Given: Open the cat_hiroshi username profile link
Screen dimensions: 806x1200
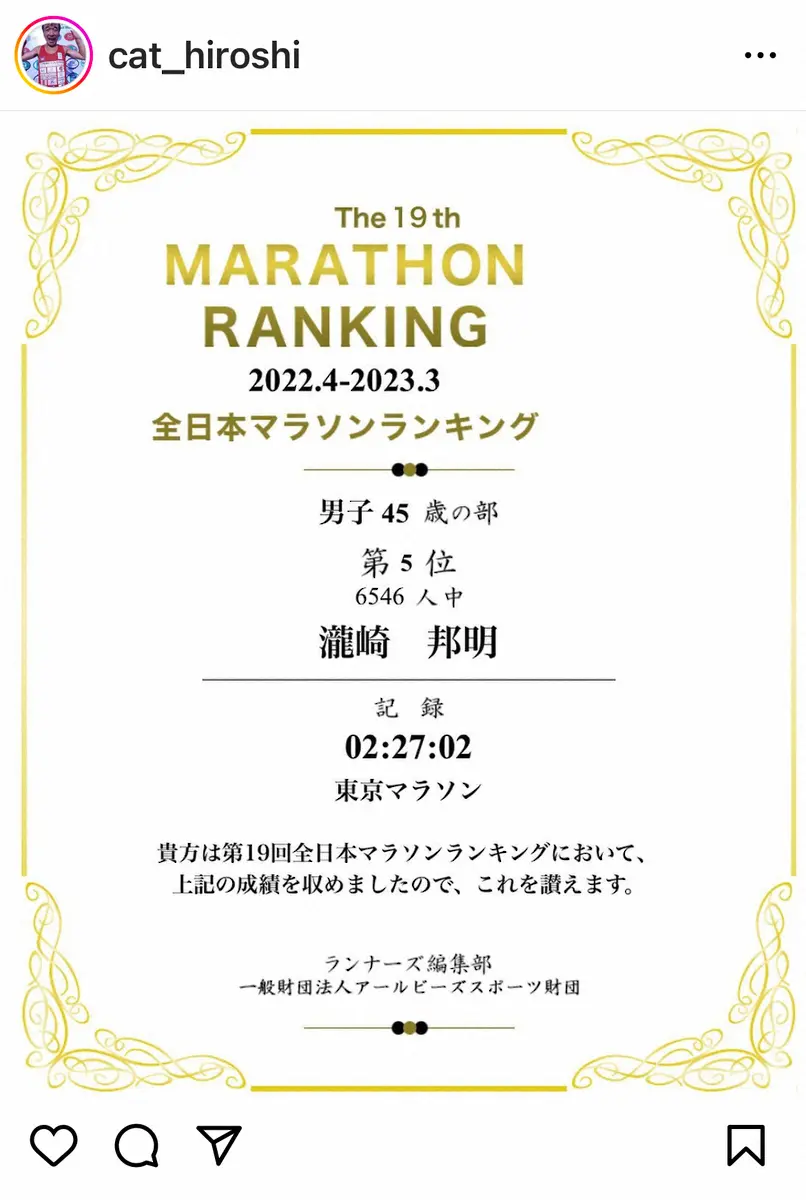Looking at the screenshot, I should coord(204,55).
